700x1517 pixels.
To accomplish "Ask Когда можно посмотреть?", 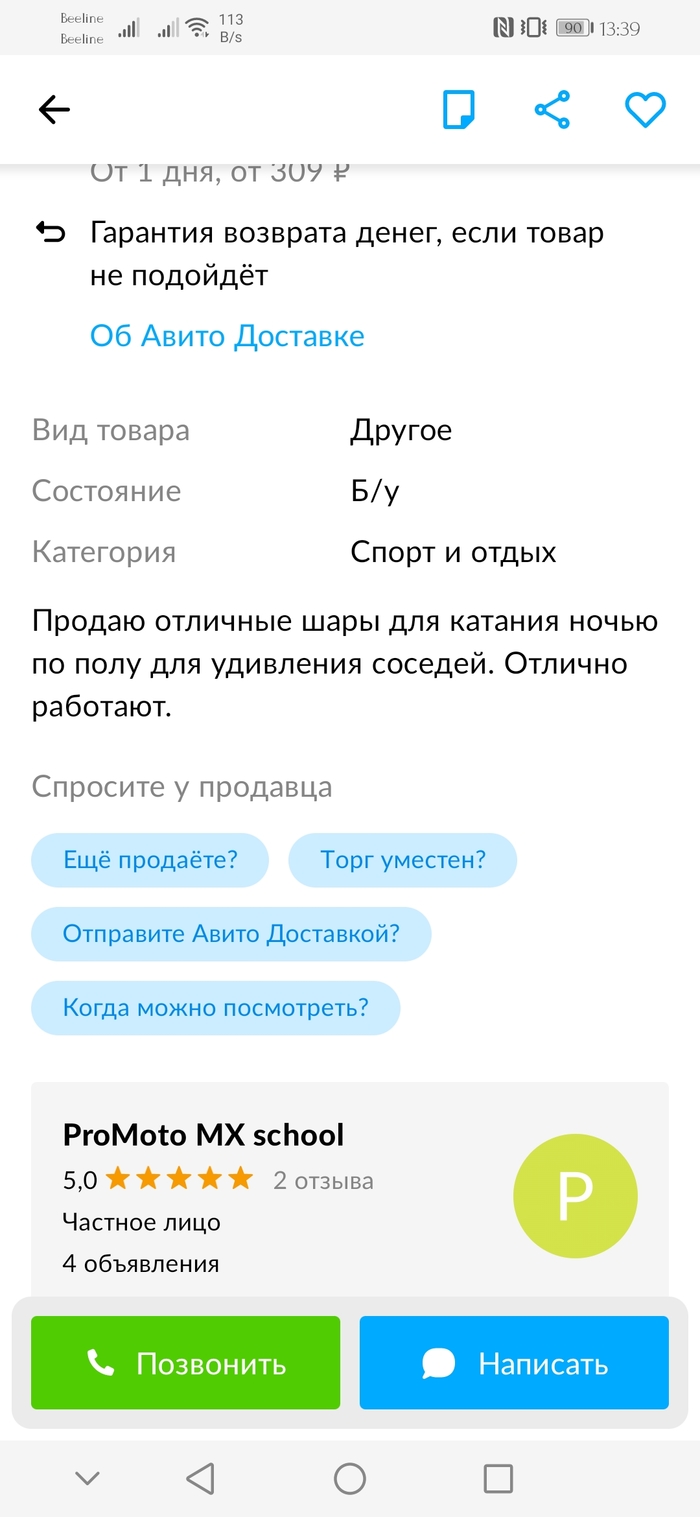I will (x=216, y=1008).
